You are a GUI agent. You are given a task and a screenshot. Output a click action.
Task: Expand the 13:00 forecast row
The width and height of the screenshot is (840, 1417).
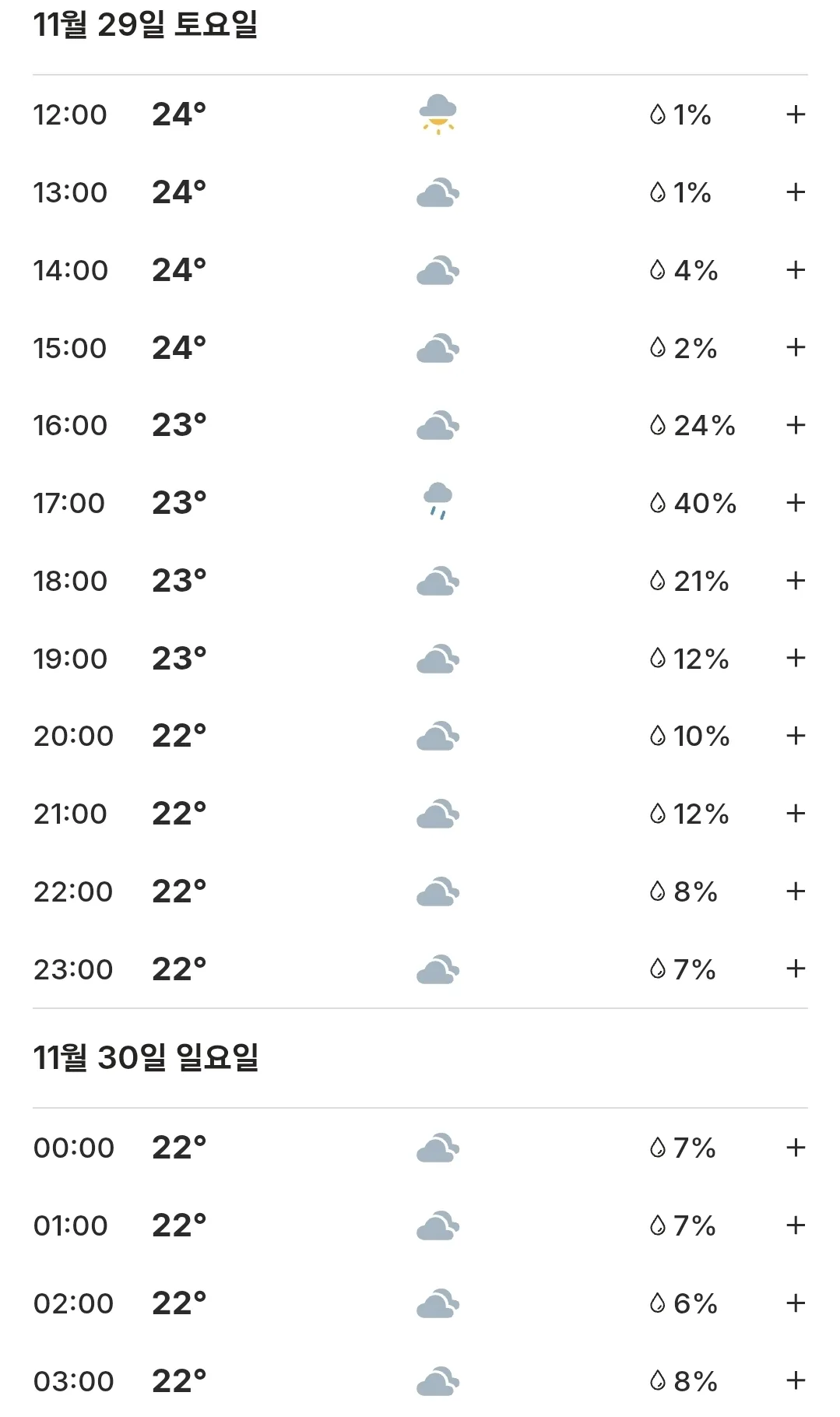pos(795,192)
